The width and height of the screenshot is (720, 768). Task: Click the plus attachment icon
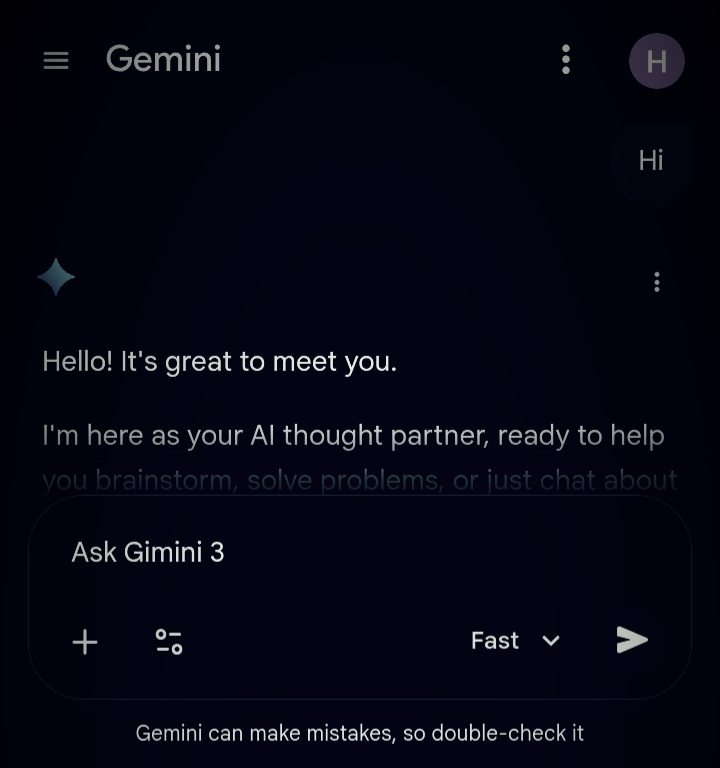pos(85,643)
